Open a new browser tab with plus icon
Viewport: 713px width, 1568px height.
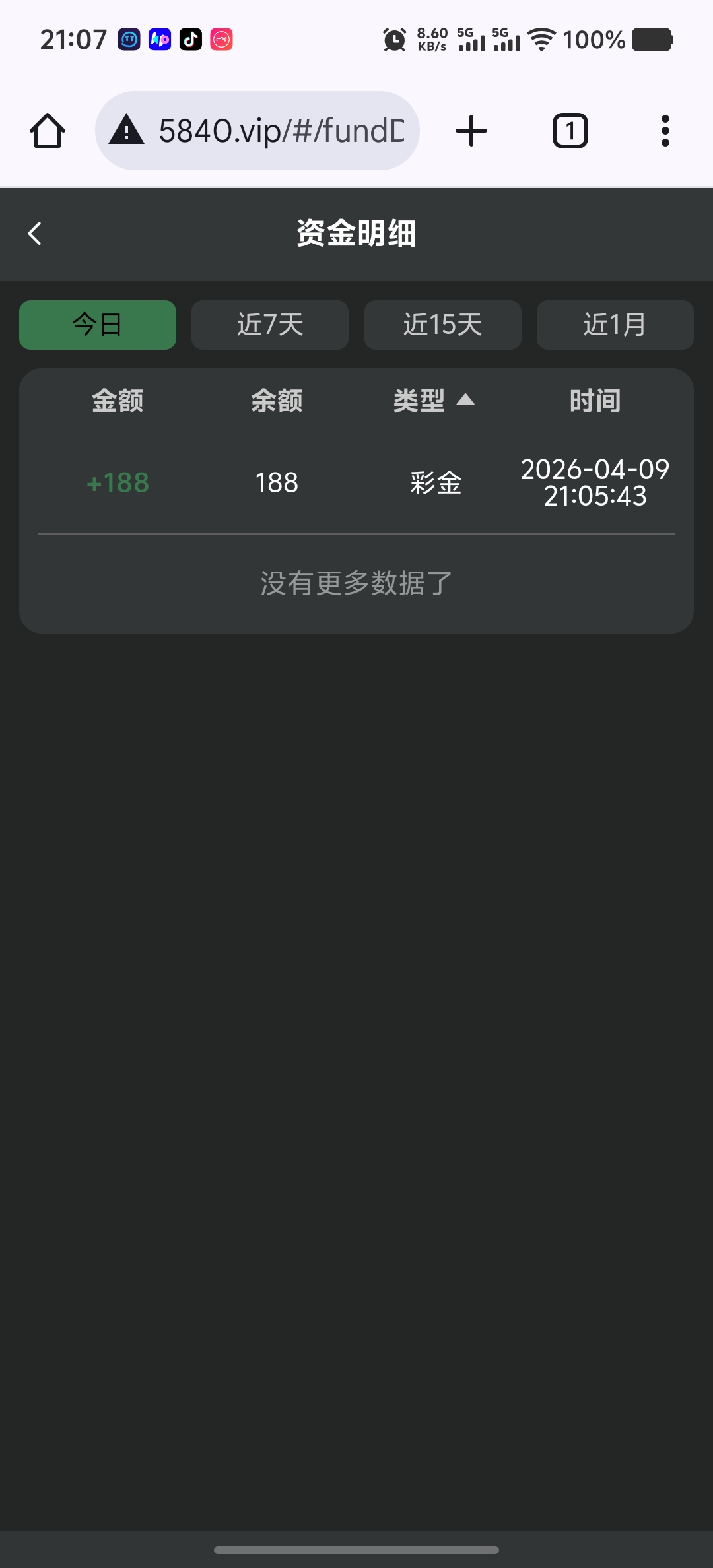(x=471, y=130)
